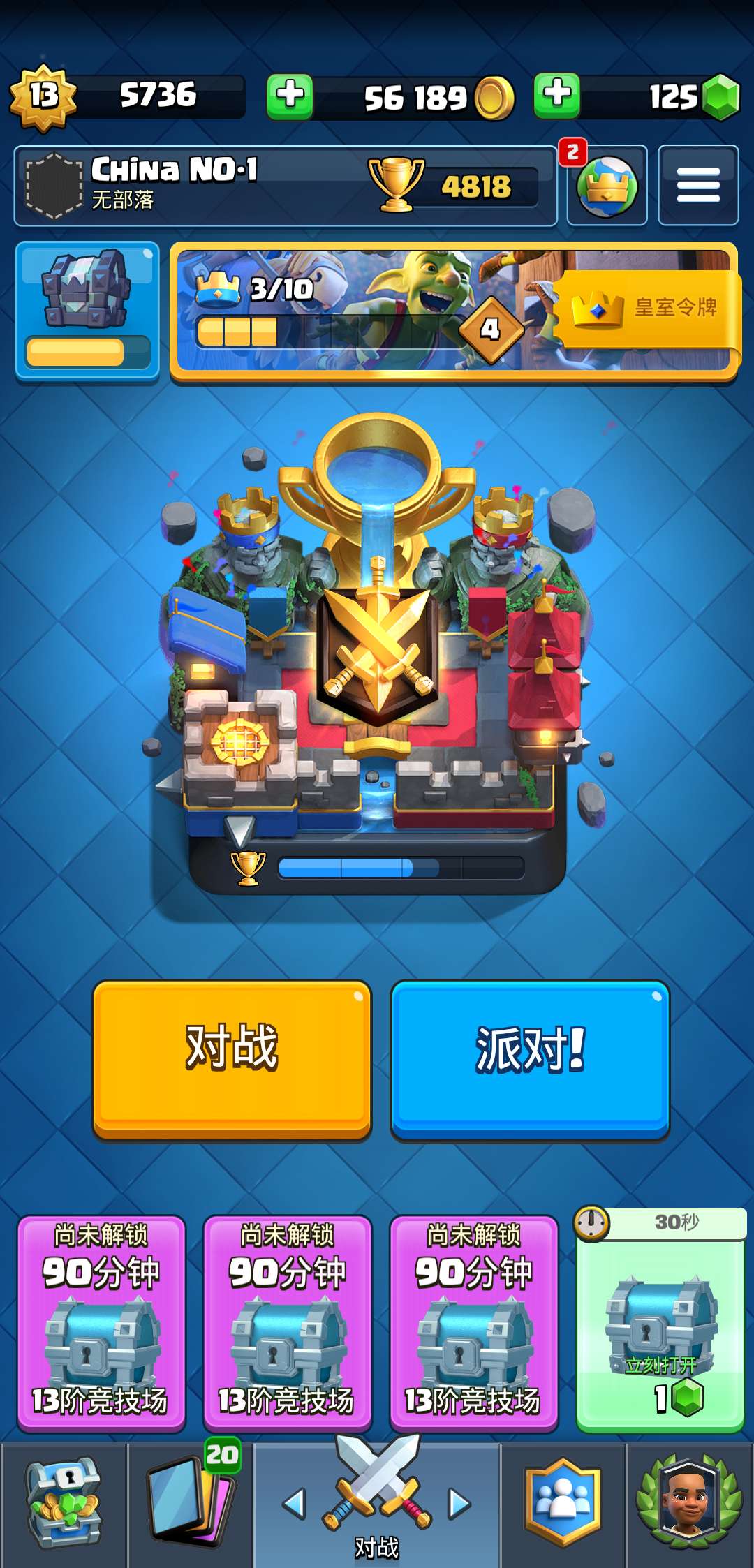Open the global leaderboard globe icon

(x=607, y=186)
